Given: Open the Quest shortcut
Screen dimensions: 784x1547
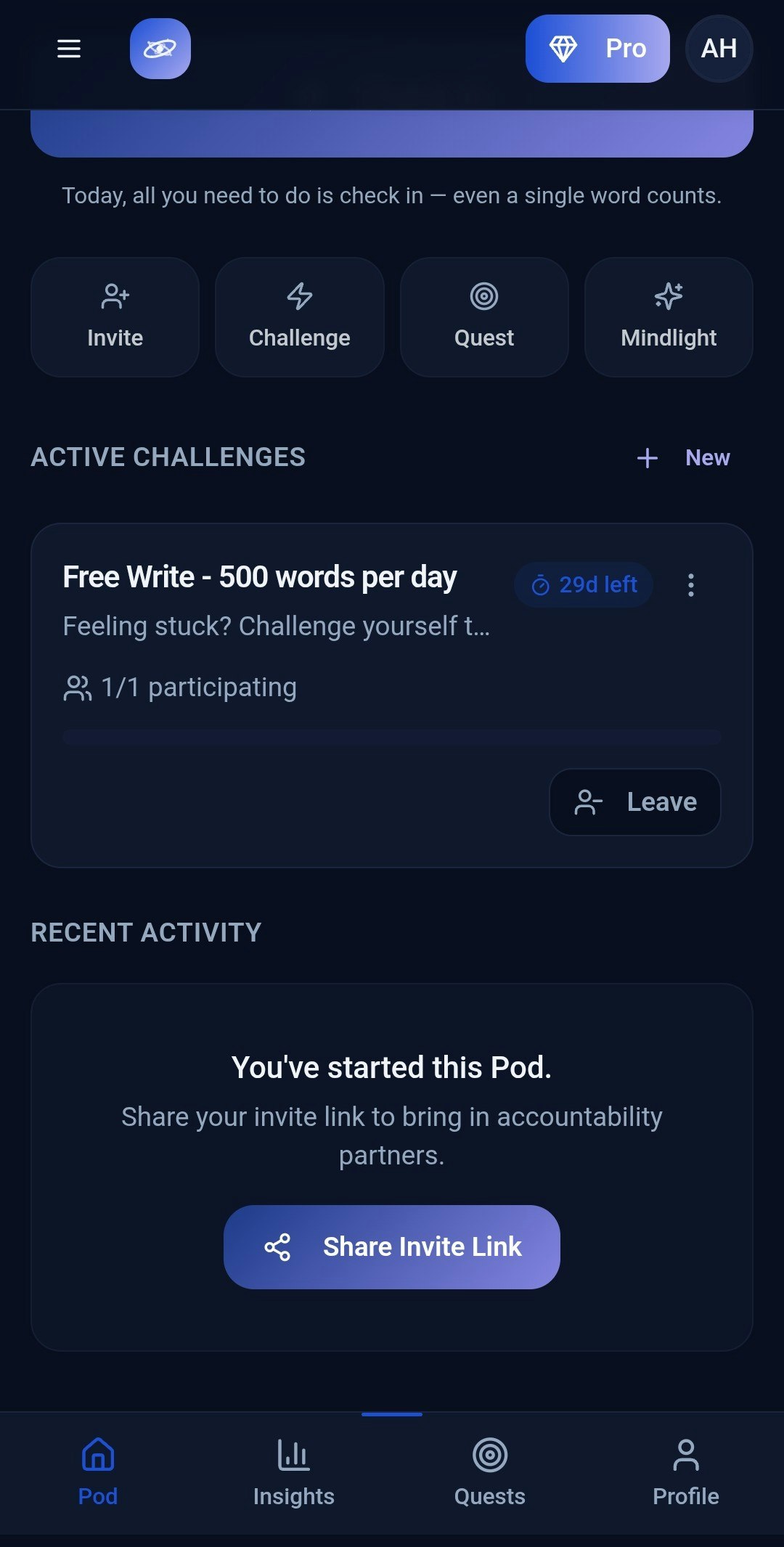Looking at the screenshot, I should [484, 317].
